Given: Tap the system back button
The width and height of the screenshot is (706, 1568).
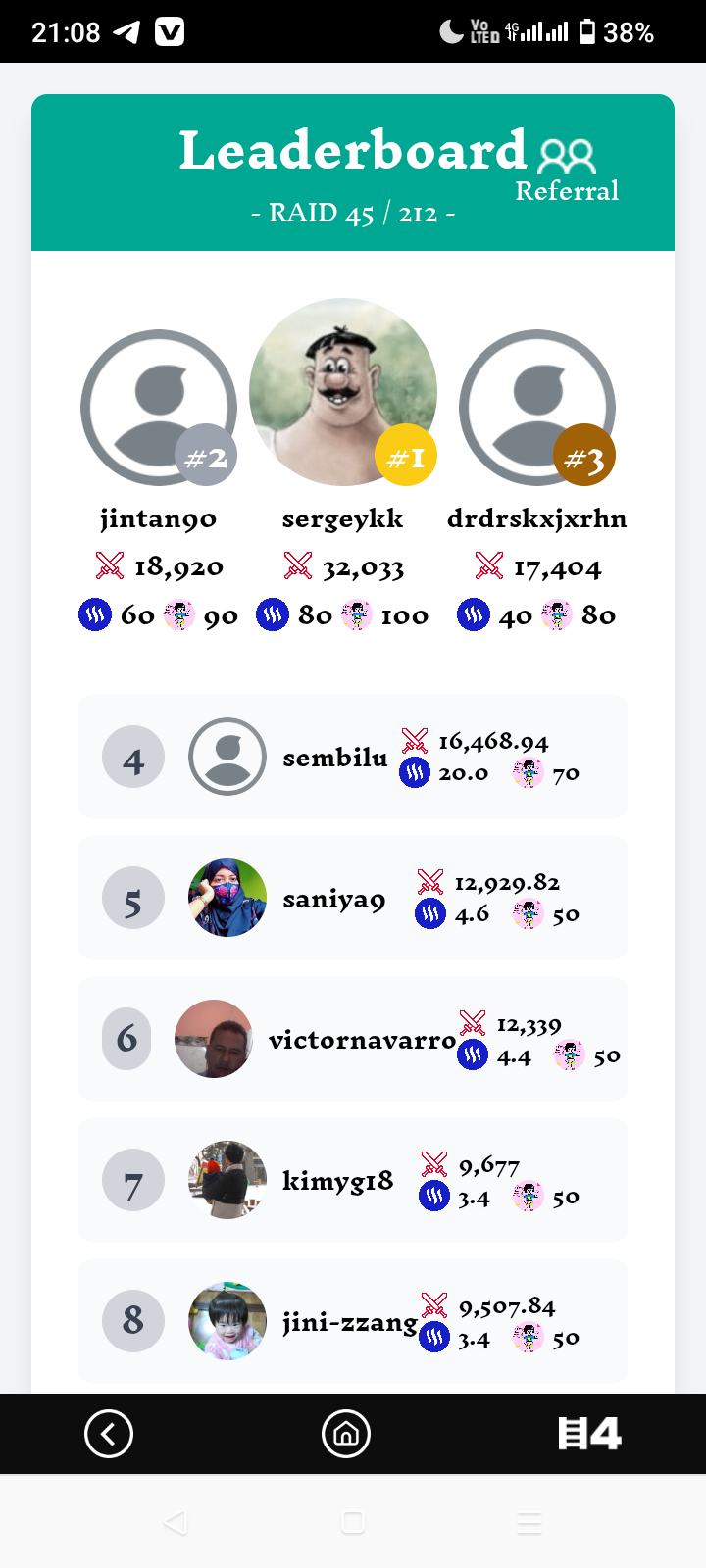Looking at the screenshot, I should tap(176, 1522).
